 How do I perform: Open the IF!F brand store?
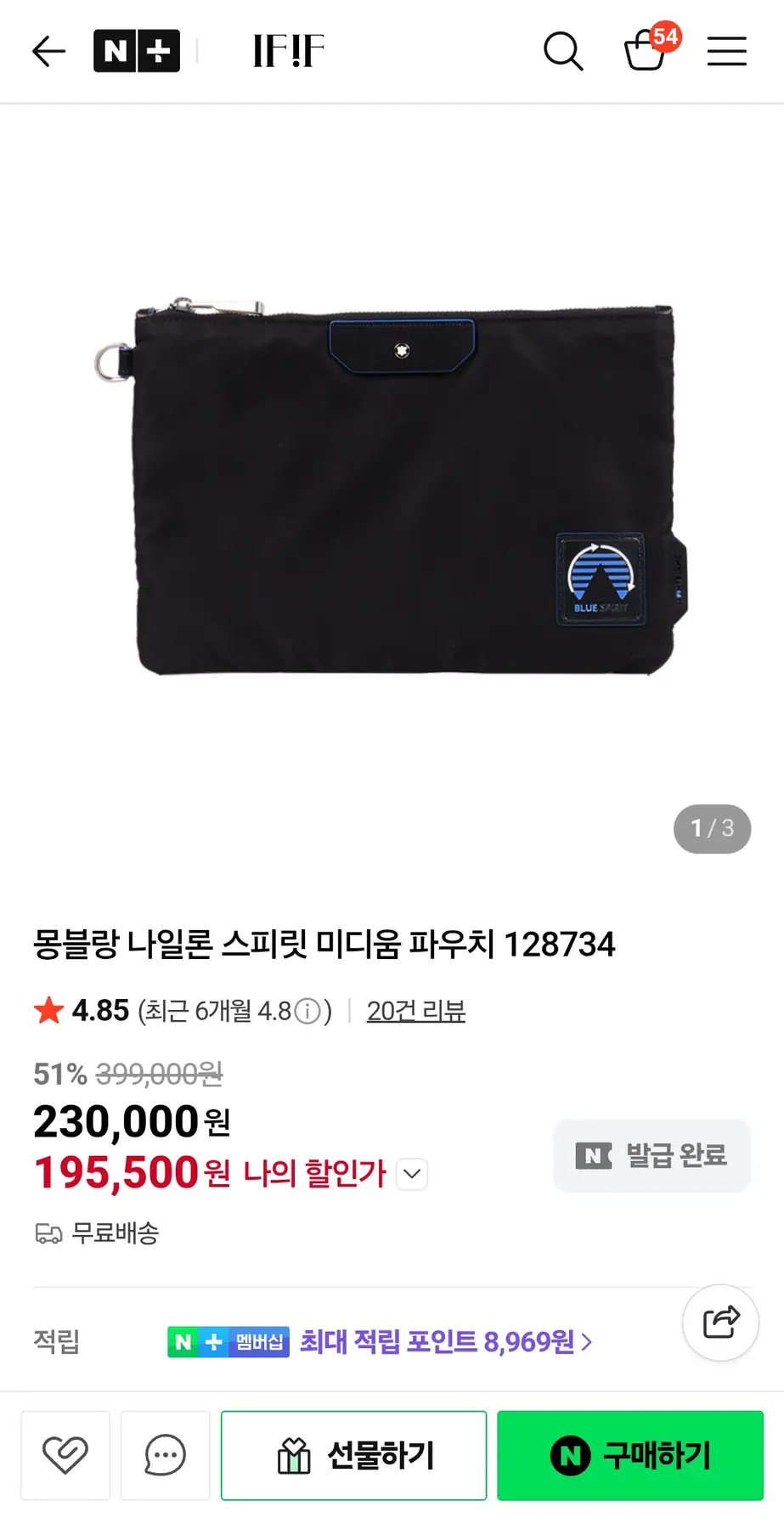pyautogui.click(x=289, y=51)
